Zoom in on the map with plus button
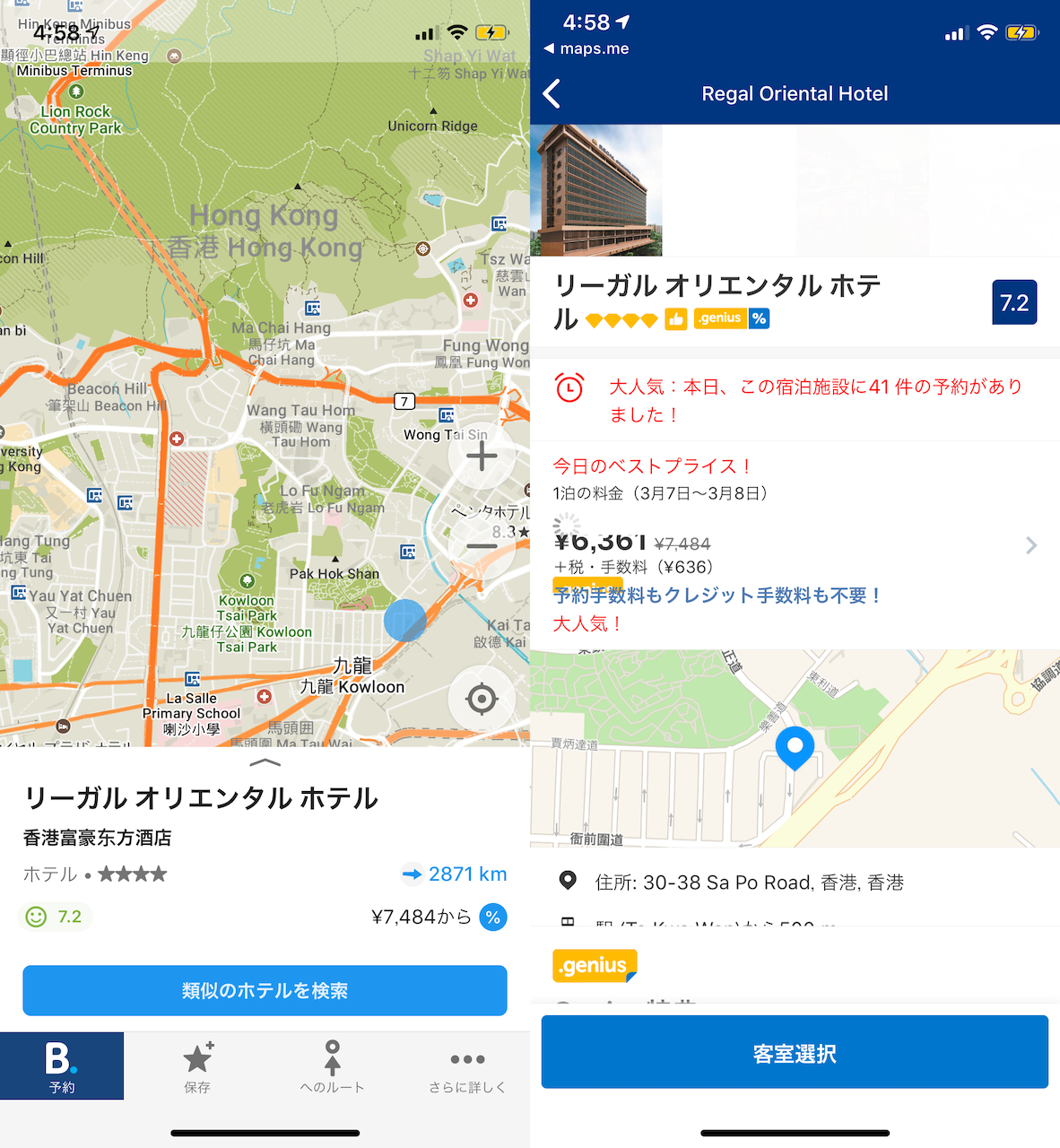Image resolution: width=1060 pixels, height=1148 pixels. tap(482, 456)
